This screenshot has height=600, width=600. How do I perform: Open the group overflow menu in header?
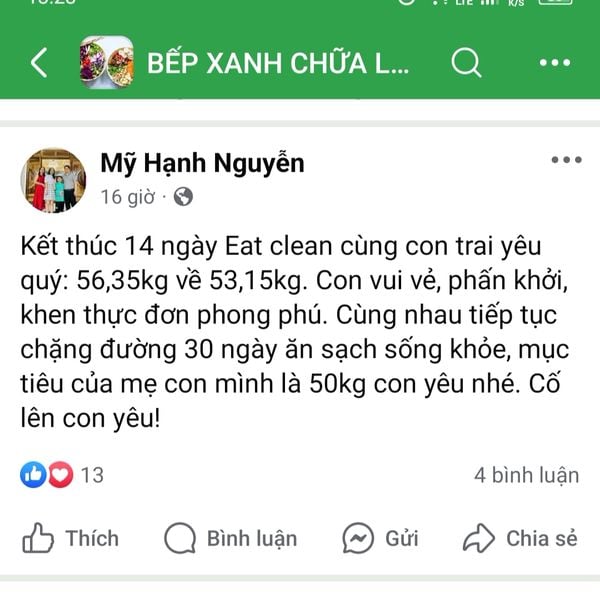click(554, 63)
